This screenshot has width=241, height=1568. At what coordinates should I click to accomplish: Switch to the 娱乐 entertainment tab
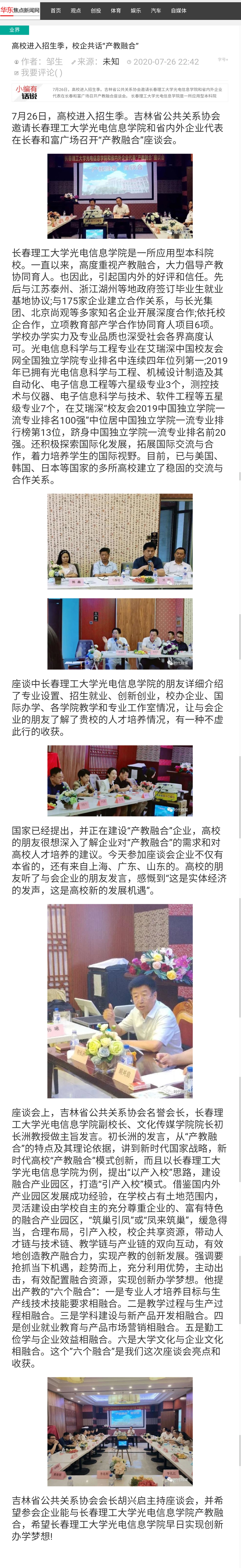click(x=135, y=10)
